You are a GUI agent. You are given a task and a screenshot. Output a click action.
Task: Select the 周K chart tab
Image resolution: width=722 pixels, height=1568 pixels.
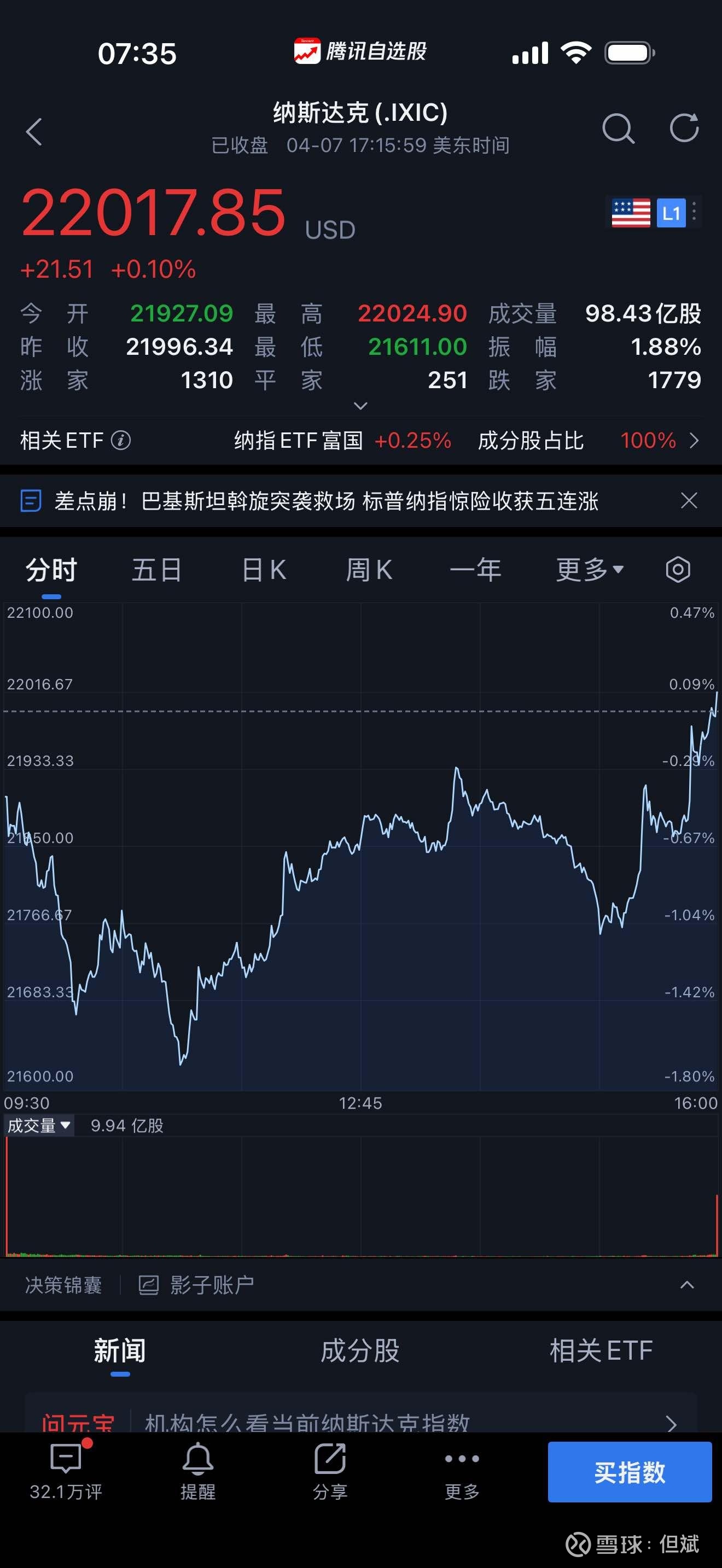click(x=369, y=570)
